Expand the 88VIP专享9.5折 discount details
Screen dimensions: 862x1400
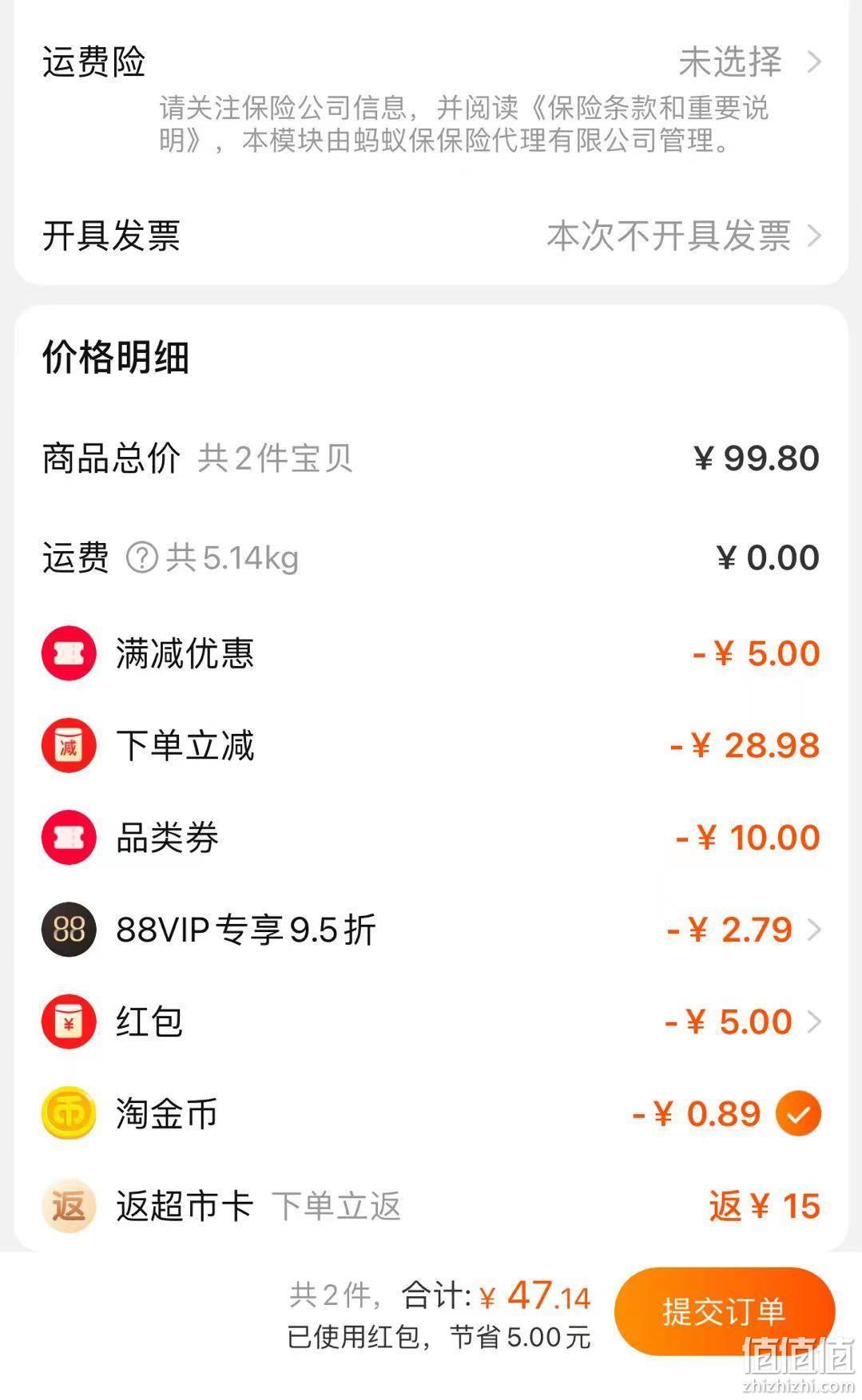pos(431,930)
